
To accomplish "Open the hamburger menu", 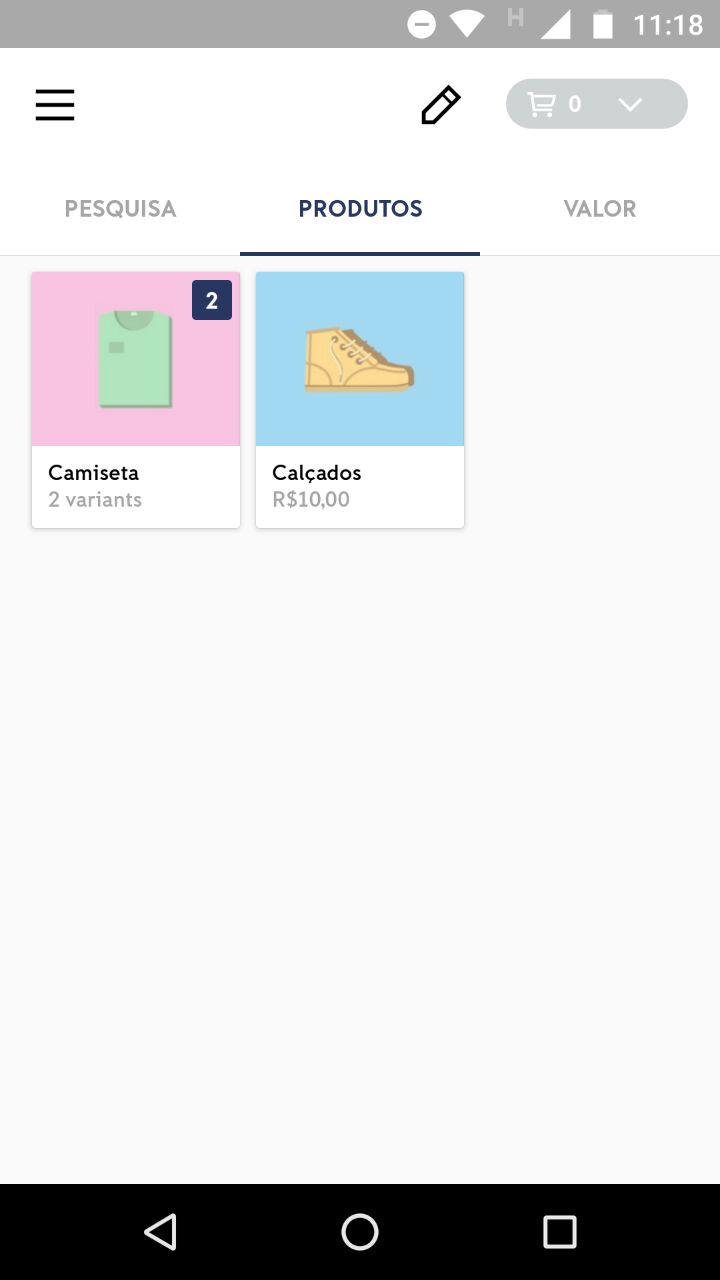I will click(55, 105).
